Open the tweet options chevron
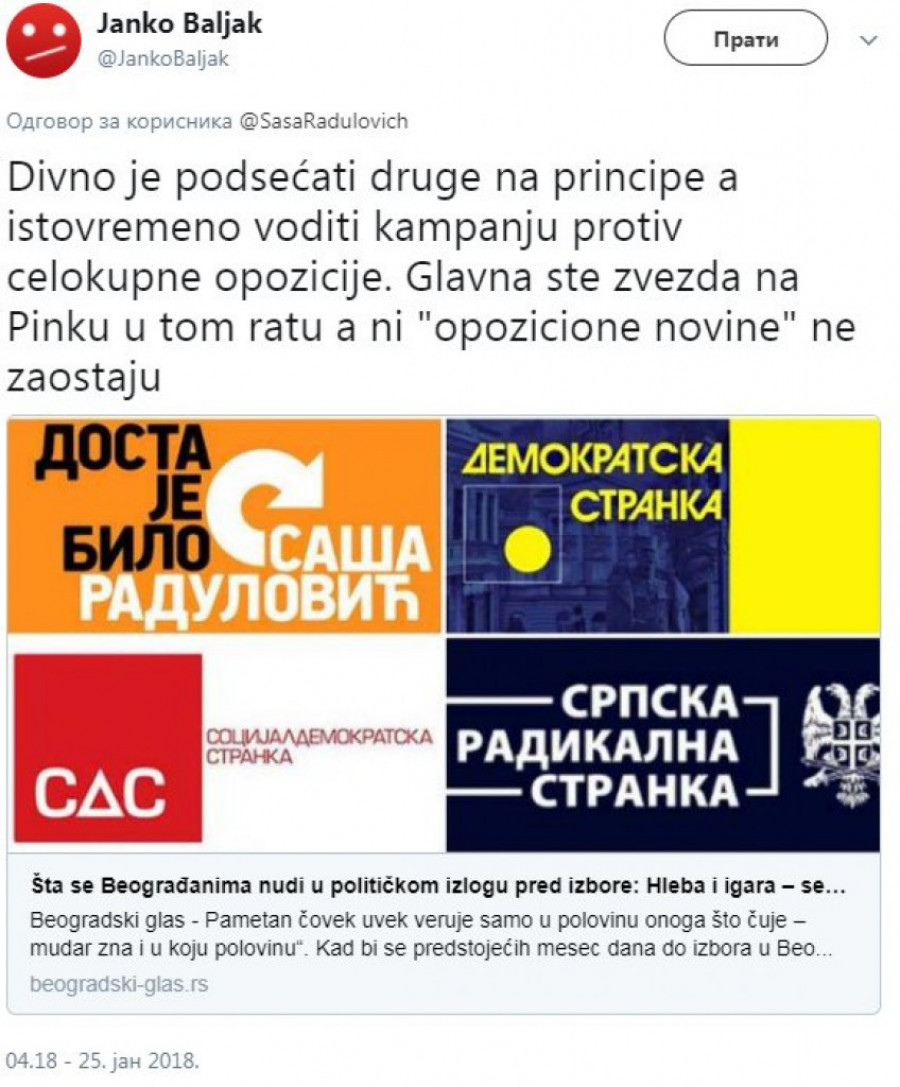Screen dimensions: 900x1087 [x=868, y=41]
